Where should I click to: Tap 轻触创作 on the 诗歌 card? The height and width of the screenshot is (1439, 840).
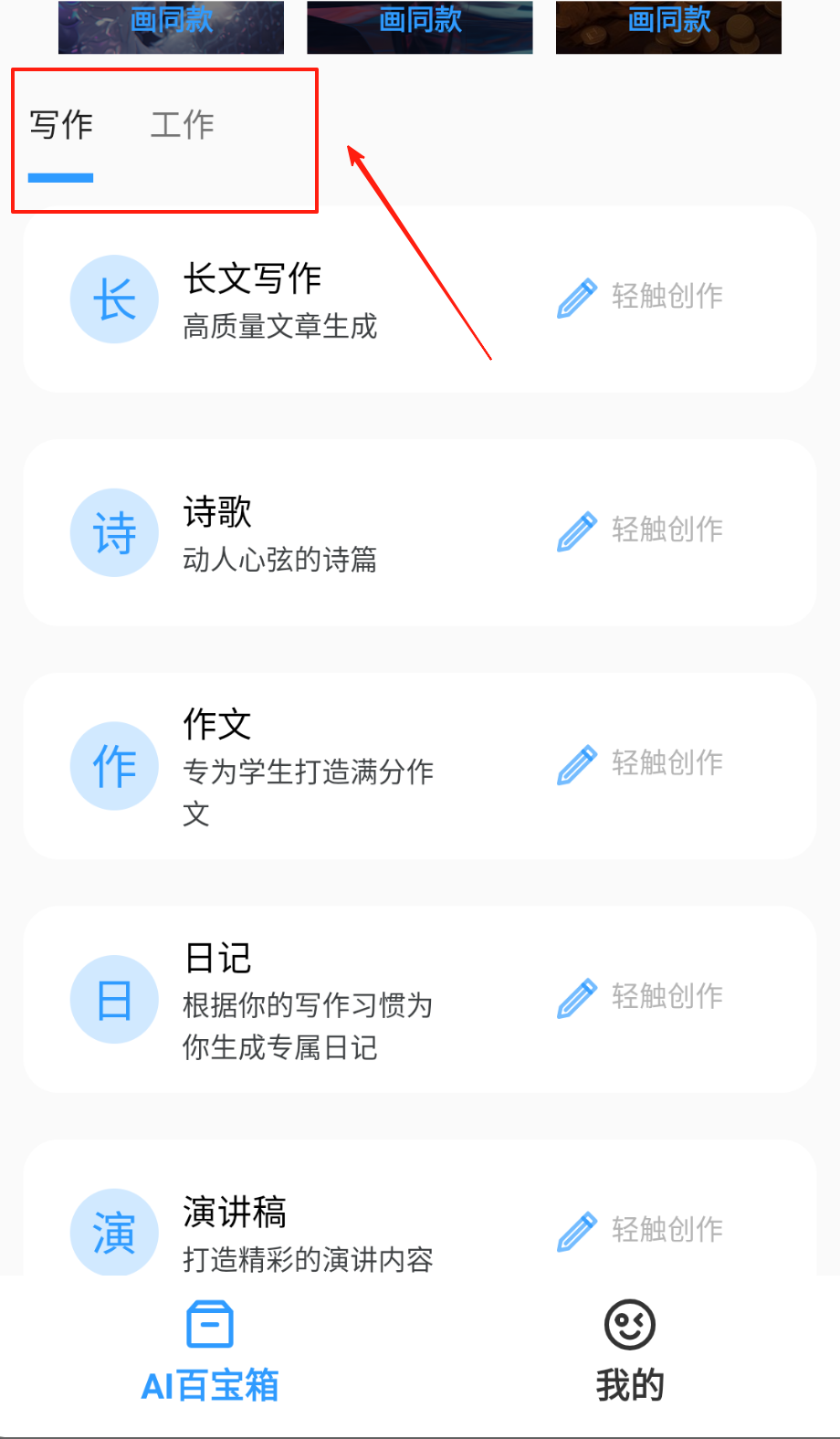pyautogui.click(x=641, y=530)
